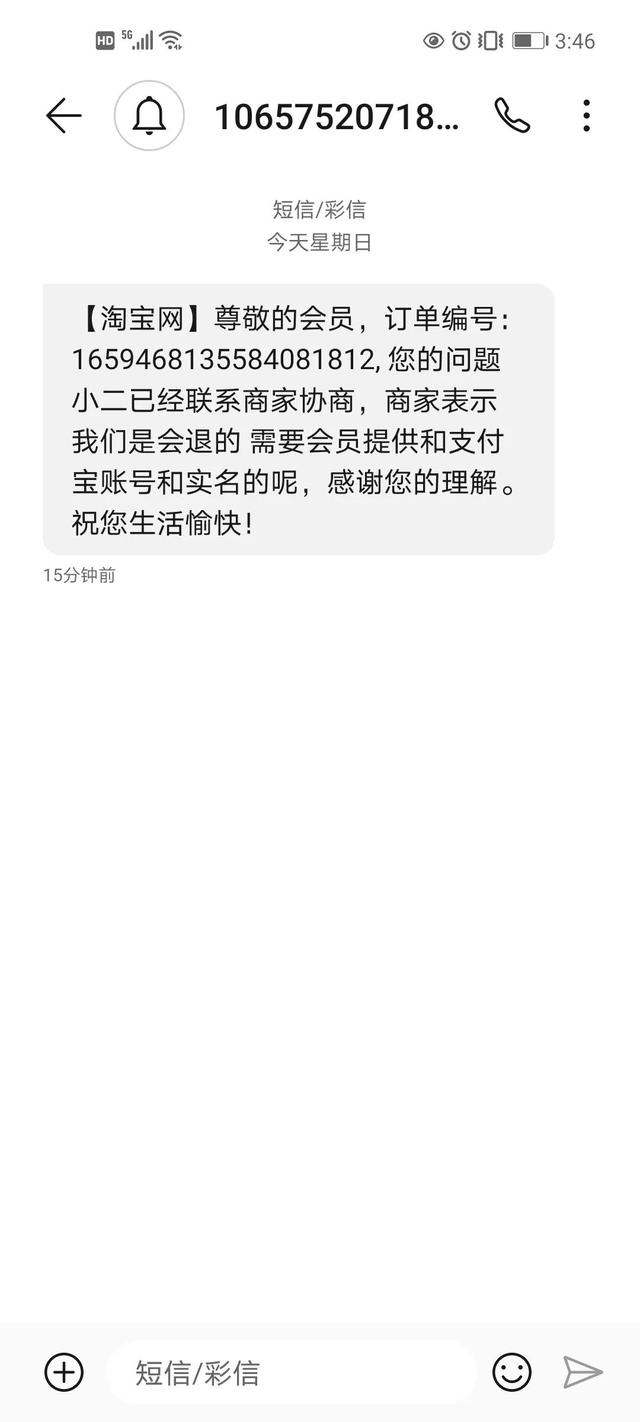The width and height of the screenshot is (640, 1422).
Task: Call the sender's number
Action: click(x=512, y=116)
